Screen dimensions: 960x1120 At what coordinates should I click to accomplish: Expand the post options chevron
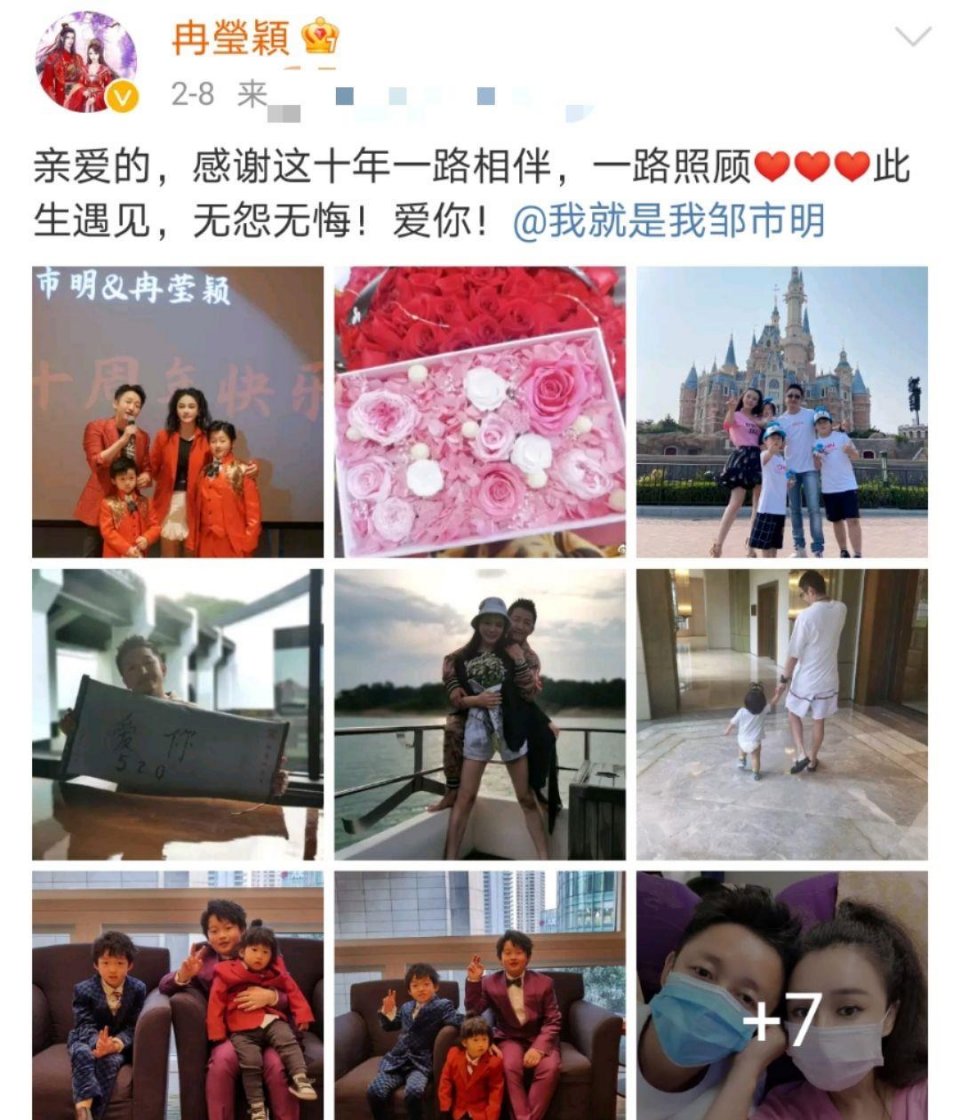click(x=912, y=38)
